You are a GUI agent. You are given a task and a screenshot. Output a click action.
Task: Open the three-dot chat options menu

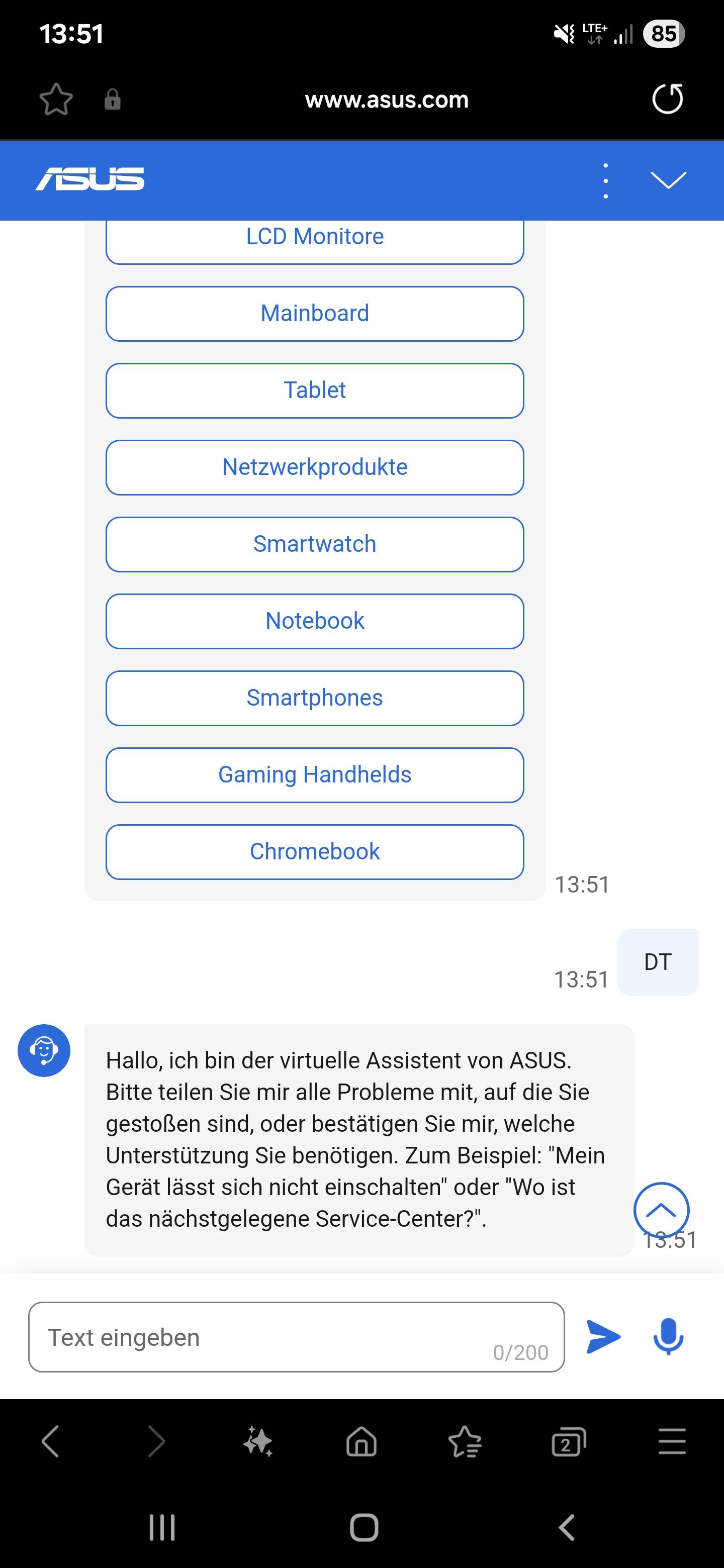605,181
